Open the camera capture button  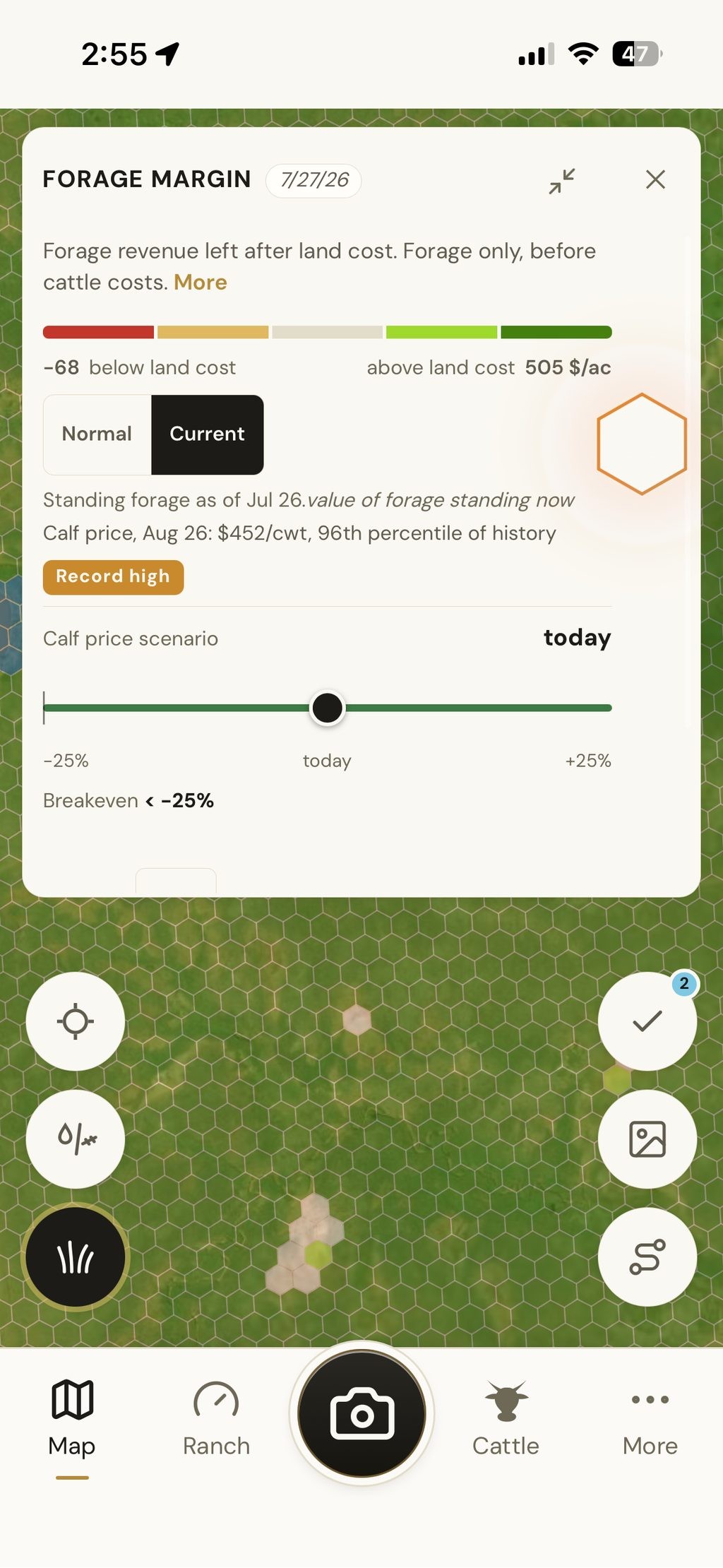pyautogui.click(x=361, y=1413)
